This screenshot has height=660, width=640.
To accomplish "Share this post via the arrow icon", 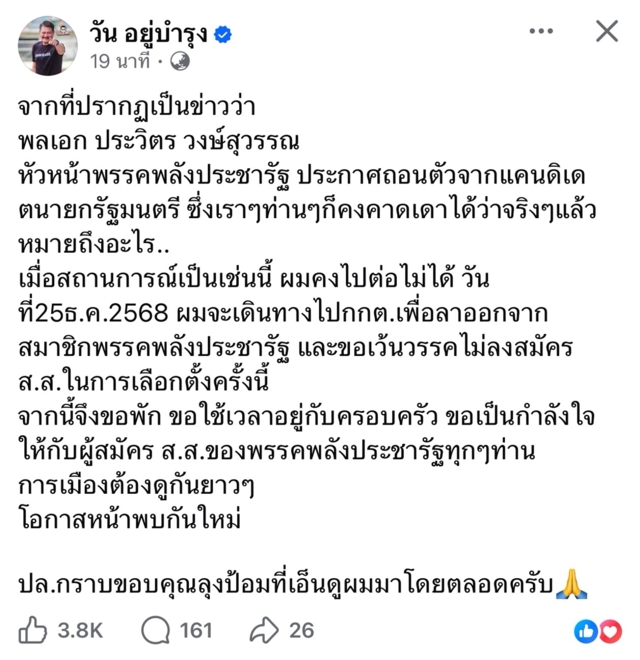I will (x=264, y=630).
